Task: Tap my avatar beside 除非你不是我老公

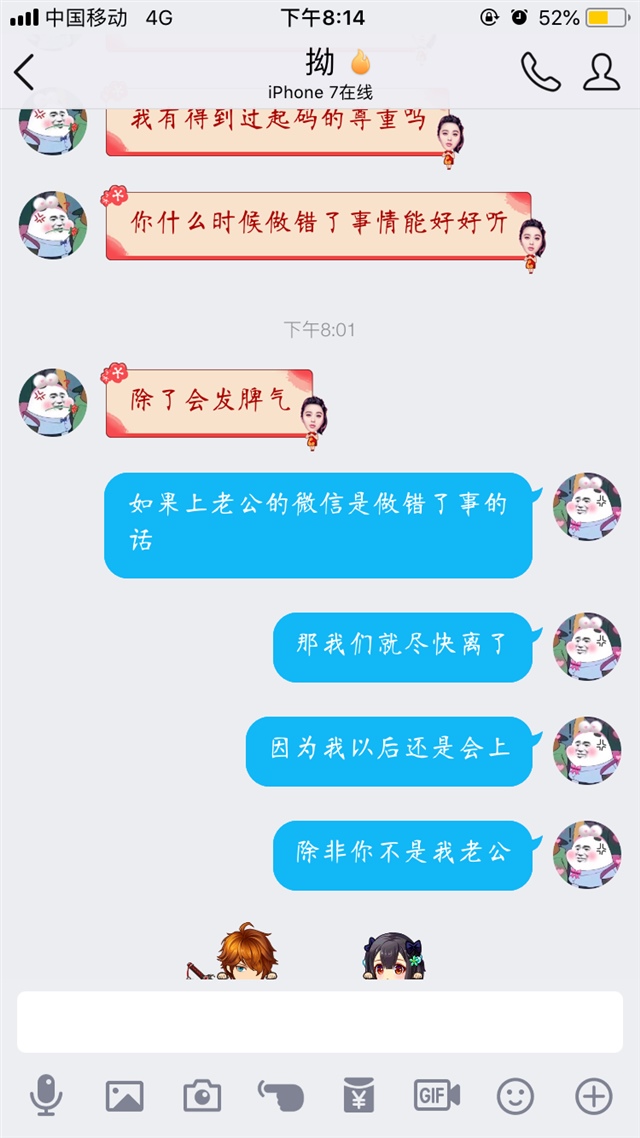Action: coord(587,855)
